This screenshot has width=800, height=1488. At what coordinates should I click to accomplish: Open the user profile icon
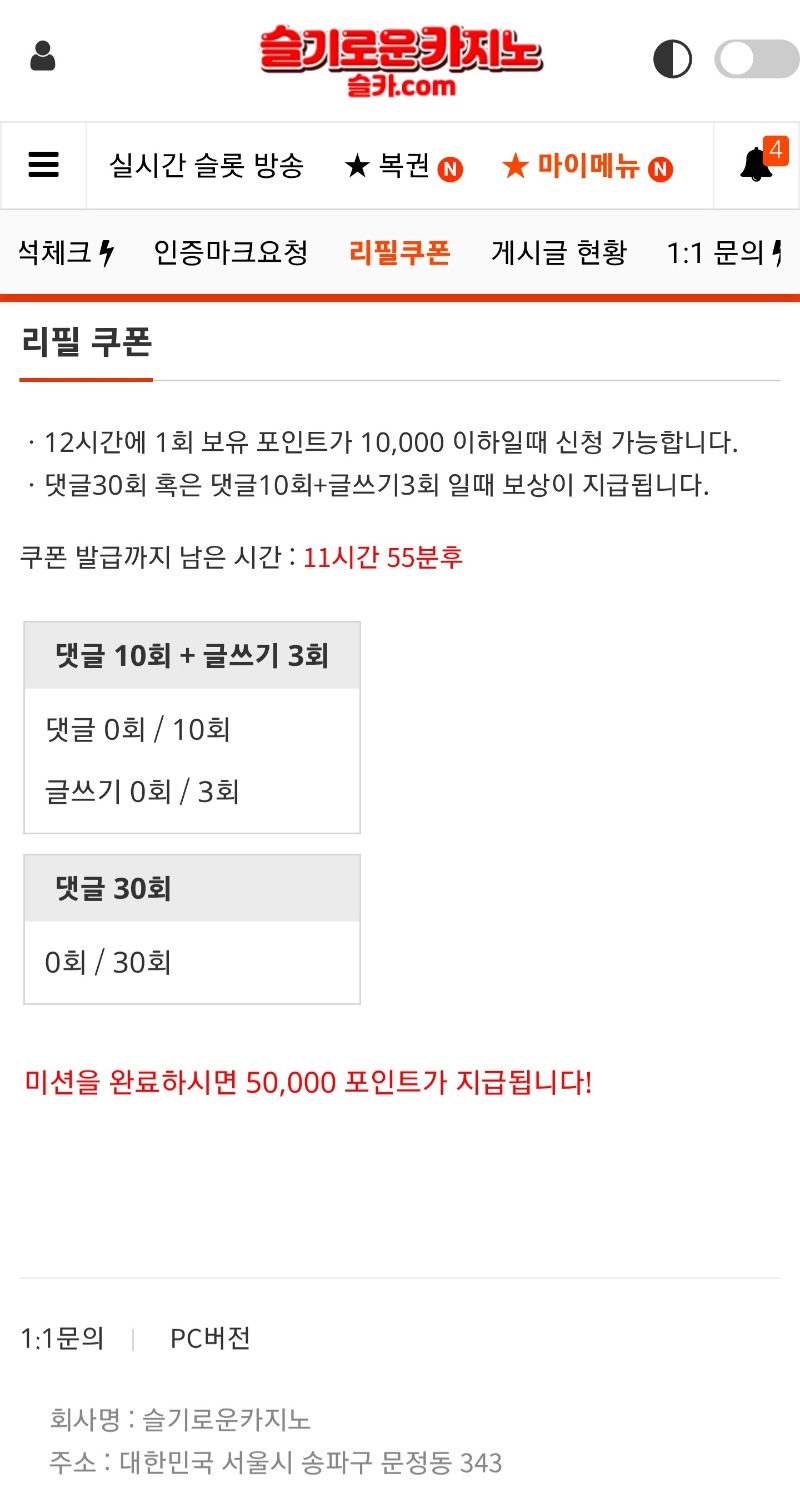[43, 57]
